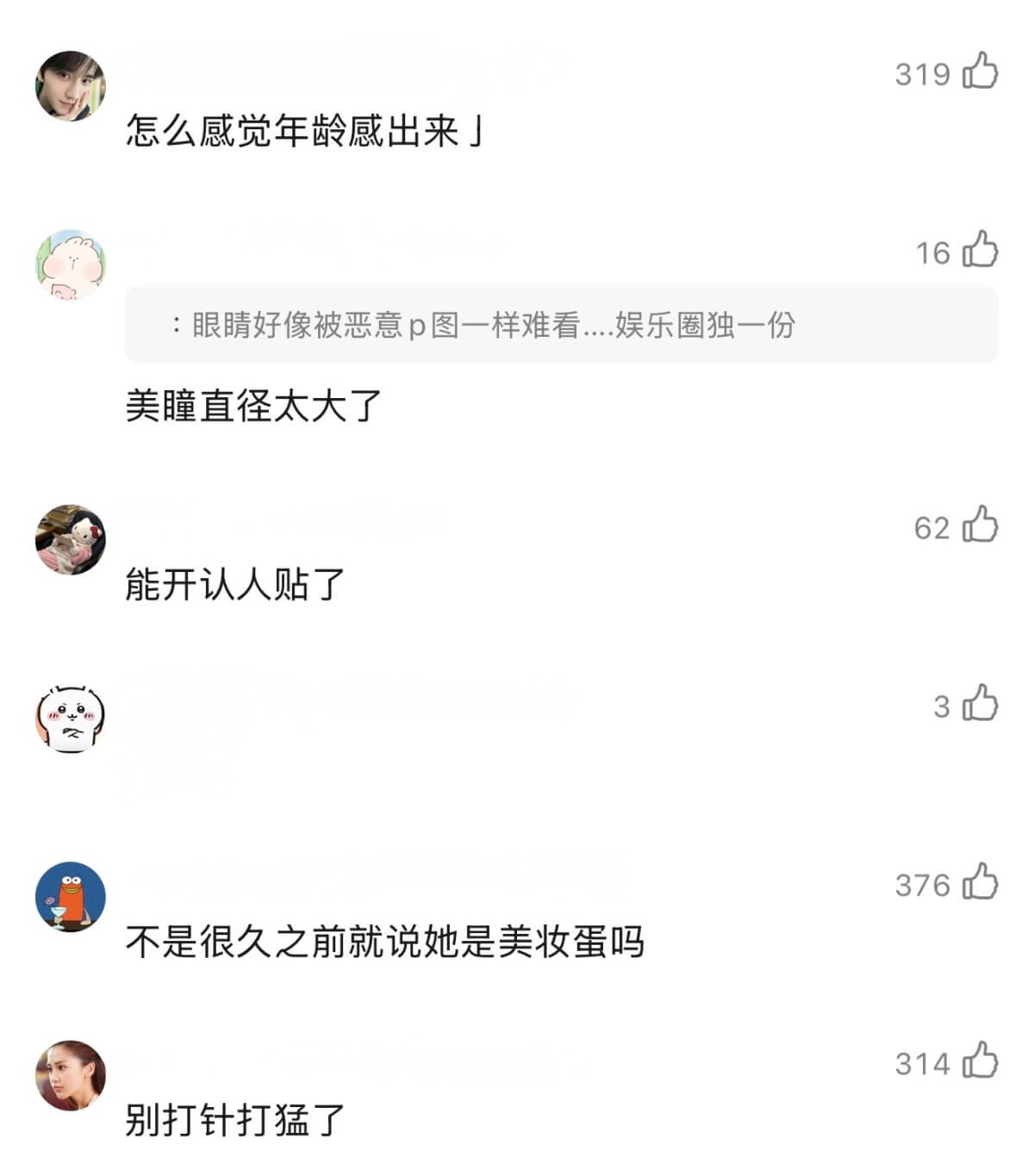View profile of the "别打针打猛了" commenter
This screenshot has width=1034, height=1176.
pos(71,1075)
